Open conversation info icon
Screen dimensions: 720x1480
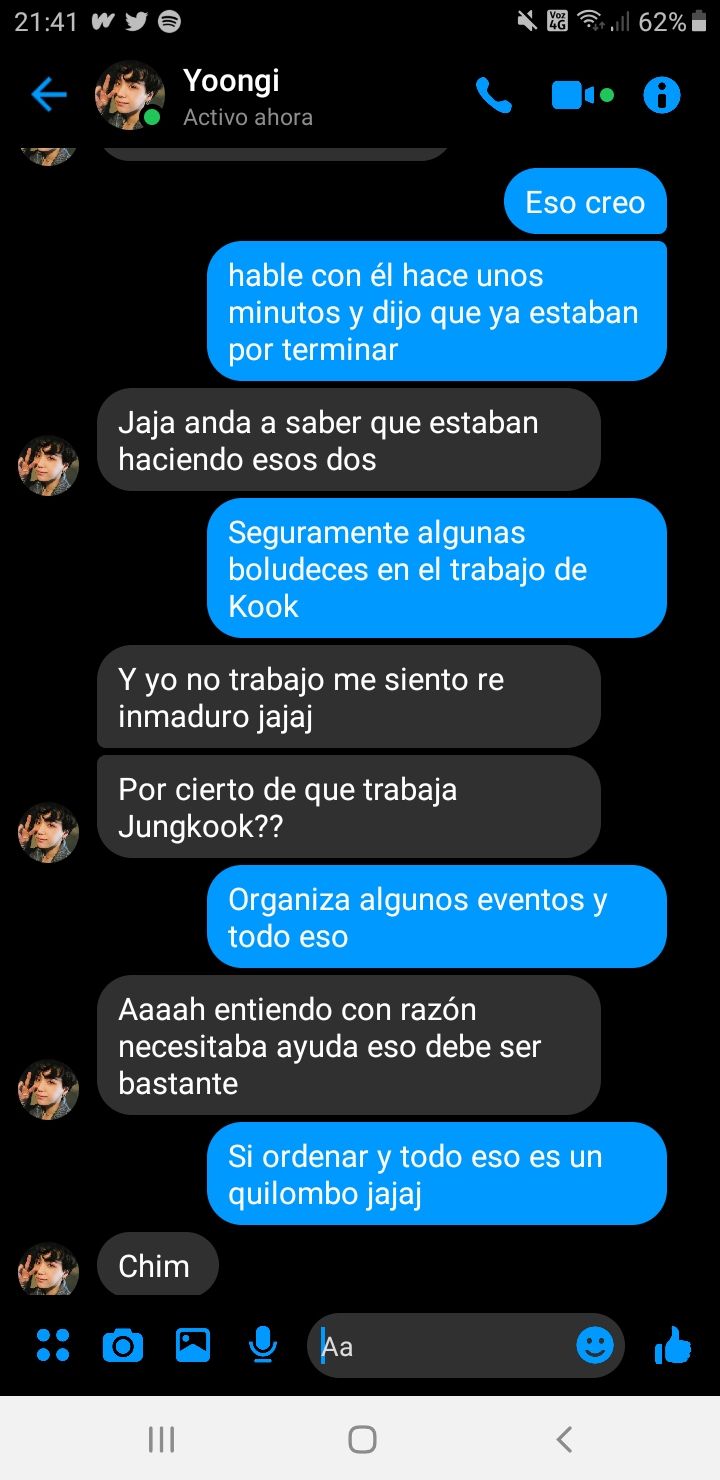[x=661, y=95]
